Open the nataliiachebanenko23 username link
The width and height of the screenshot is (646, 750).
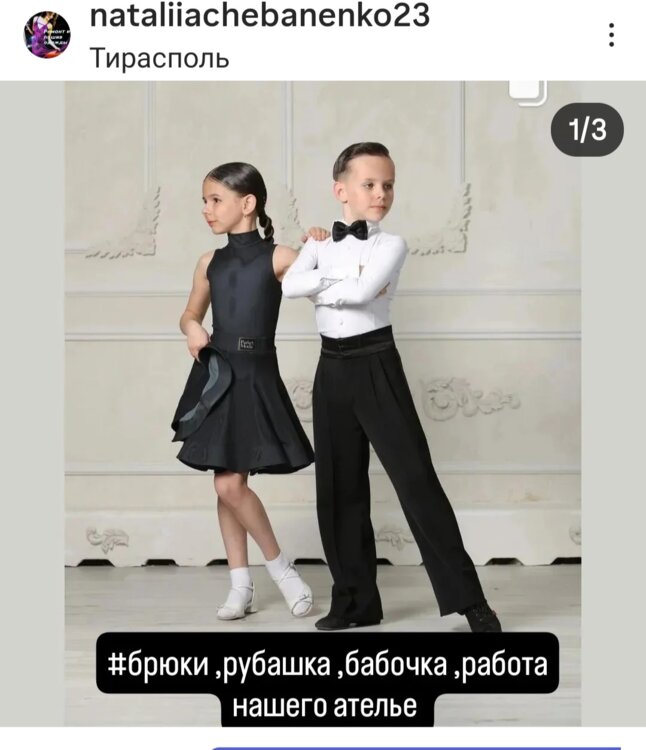click(260, 16)
